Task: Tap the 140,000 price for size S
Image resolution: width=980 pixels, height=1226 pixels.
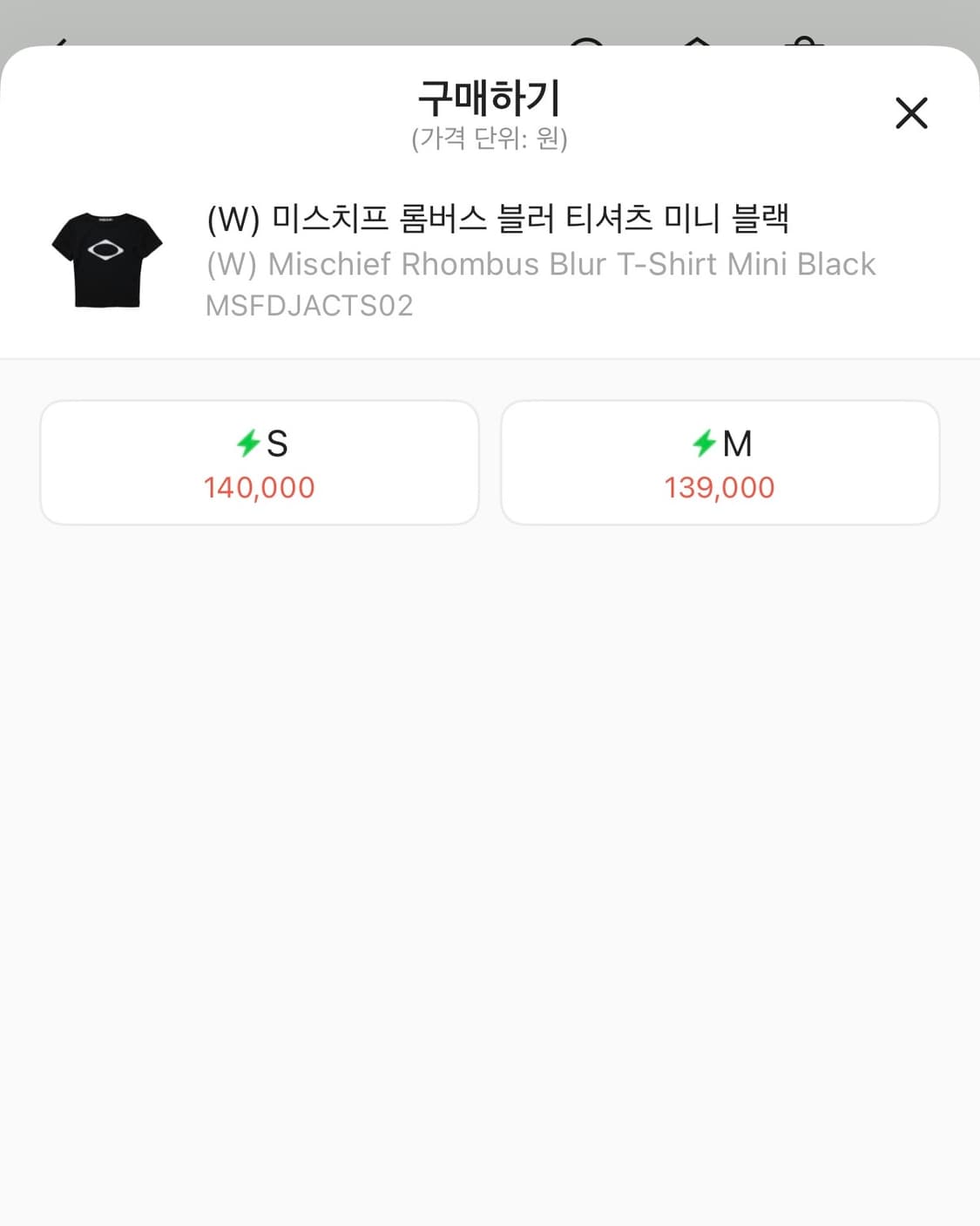Action: click(x=258, y=488)
